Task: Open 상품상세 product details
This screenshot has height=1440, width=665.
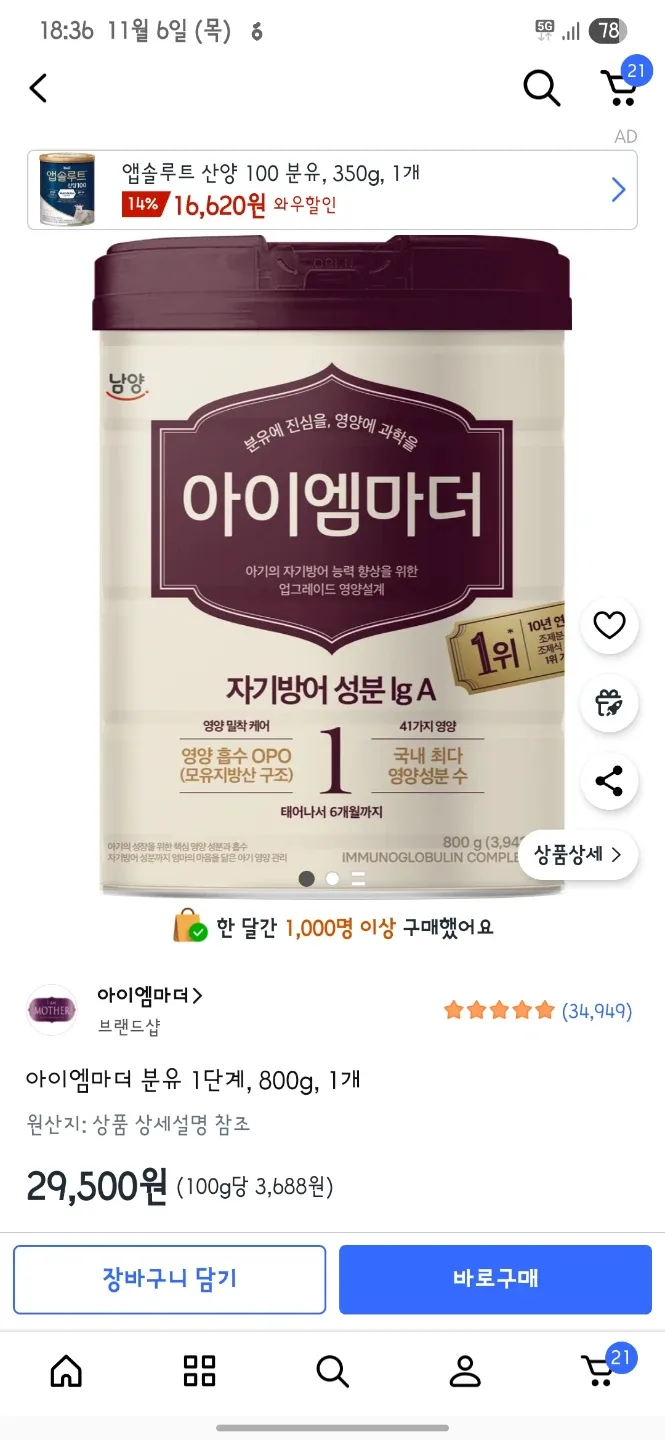Action: 578,855
